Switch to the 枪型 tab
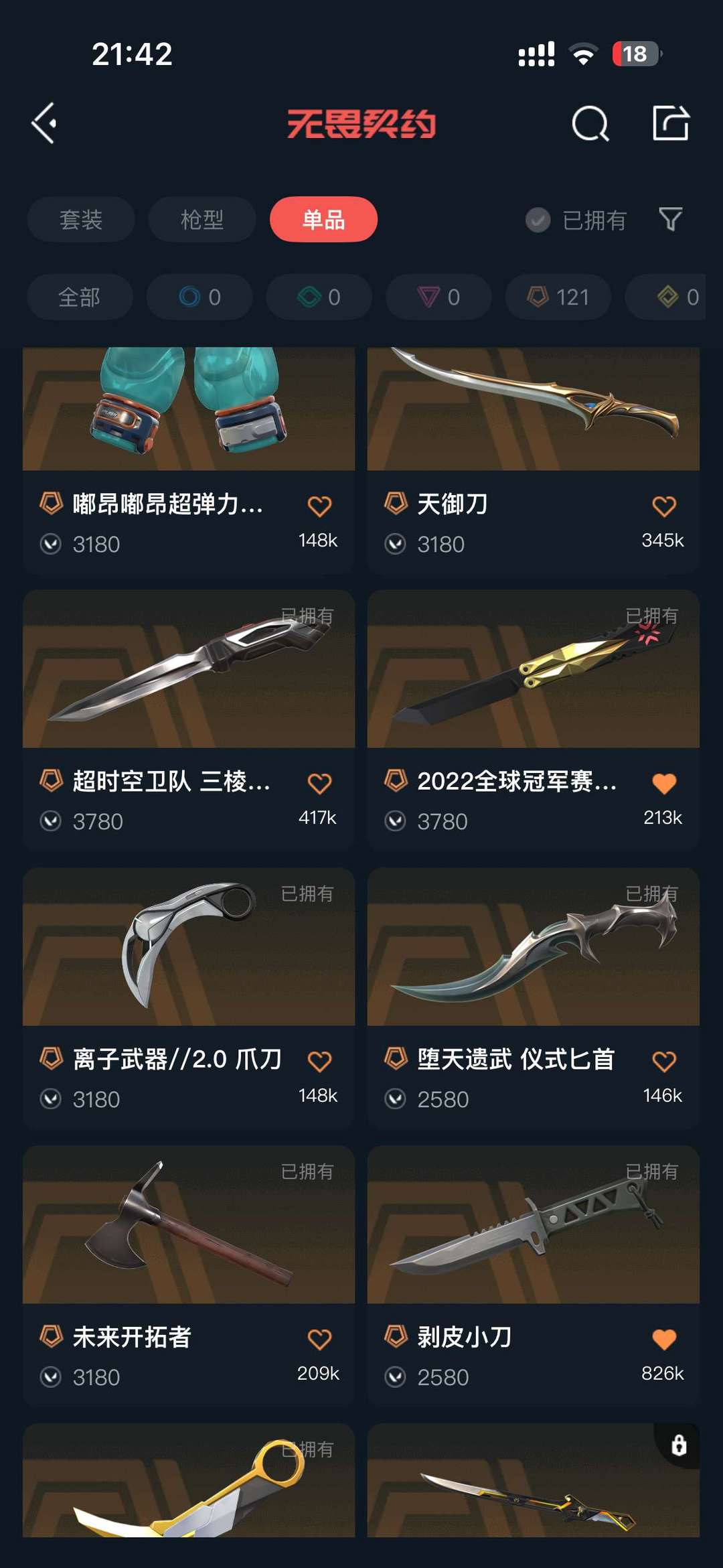Image resolution: width=723 pixels, height=1568 pixels. coord(202,219)
